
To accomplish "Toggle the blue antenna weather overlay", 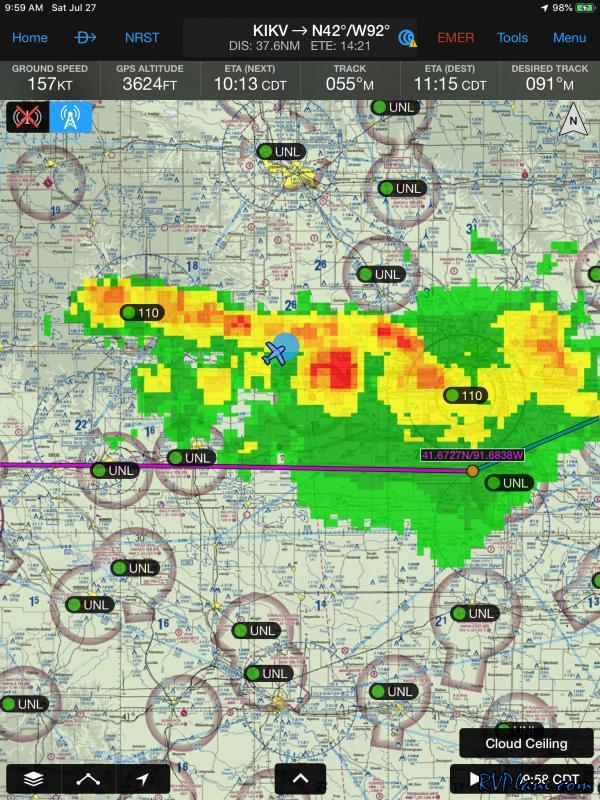I will coord(70,117).
